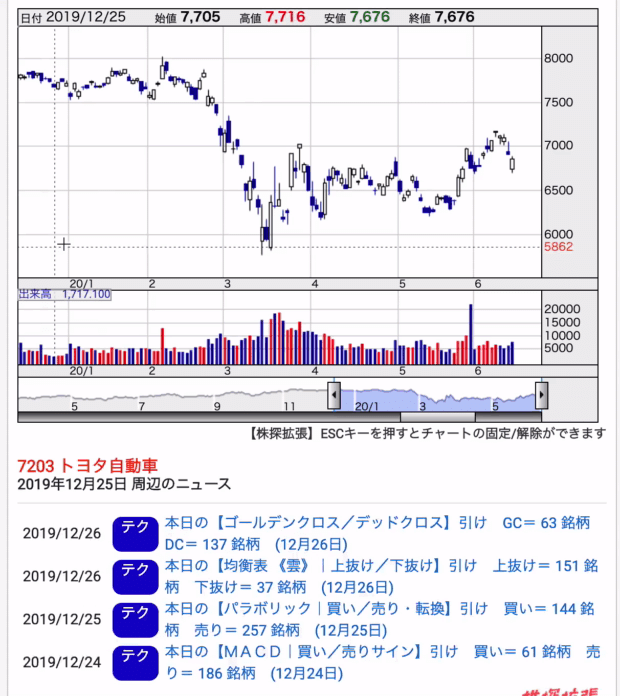This screenshot has height=696, width=620.
Task: Tap the left handle of the range selector
Action: coord(335,397)
